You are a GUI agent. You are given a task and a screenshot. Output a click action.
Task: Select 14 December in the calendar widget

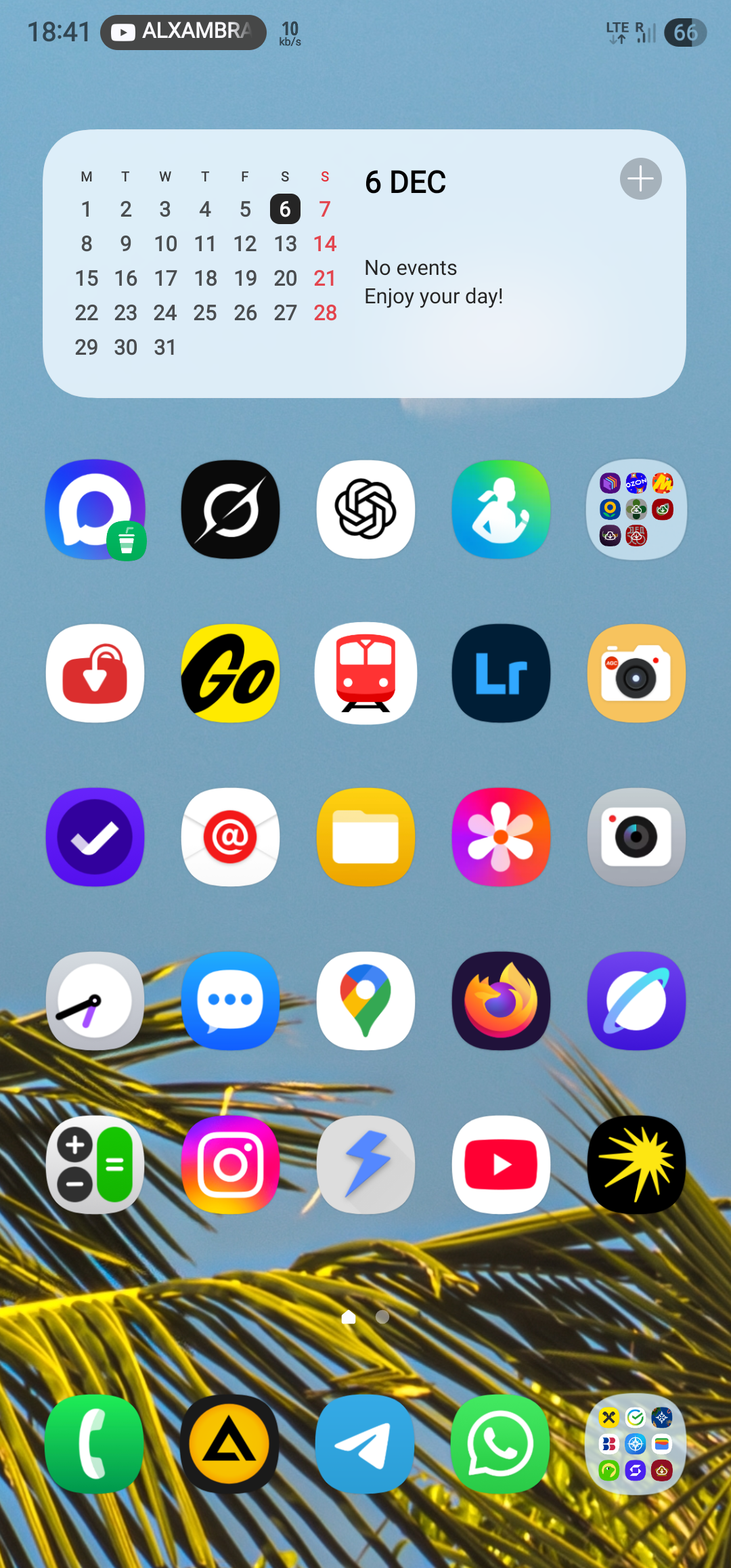[325, 244]
